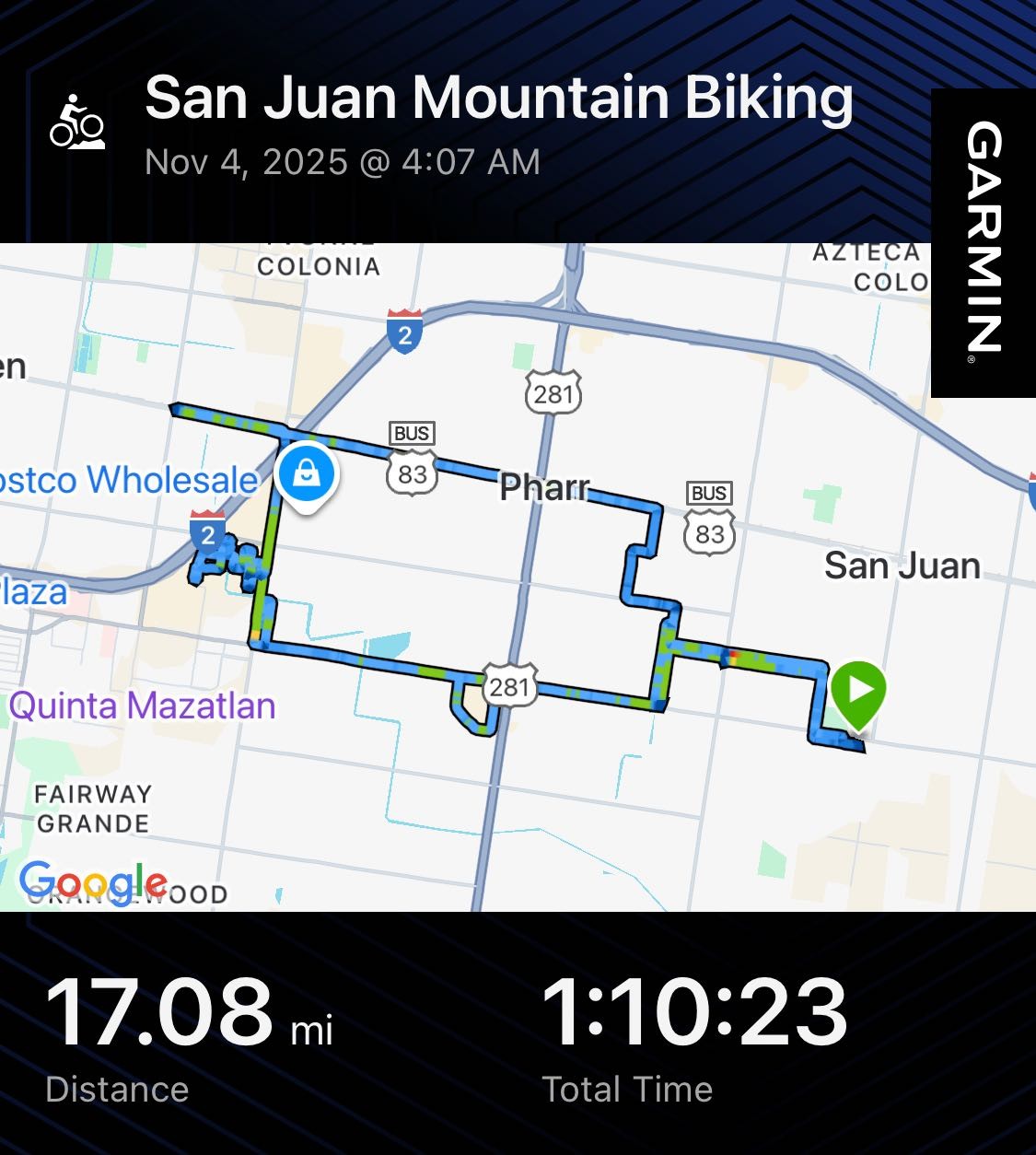The image size is (1036, 1155).
Task: Select the Interstate 2 highway shield near the top
Action: coord(402,327)
